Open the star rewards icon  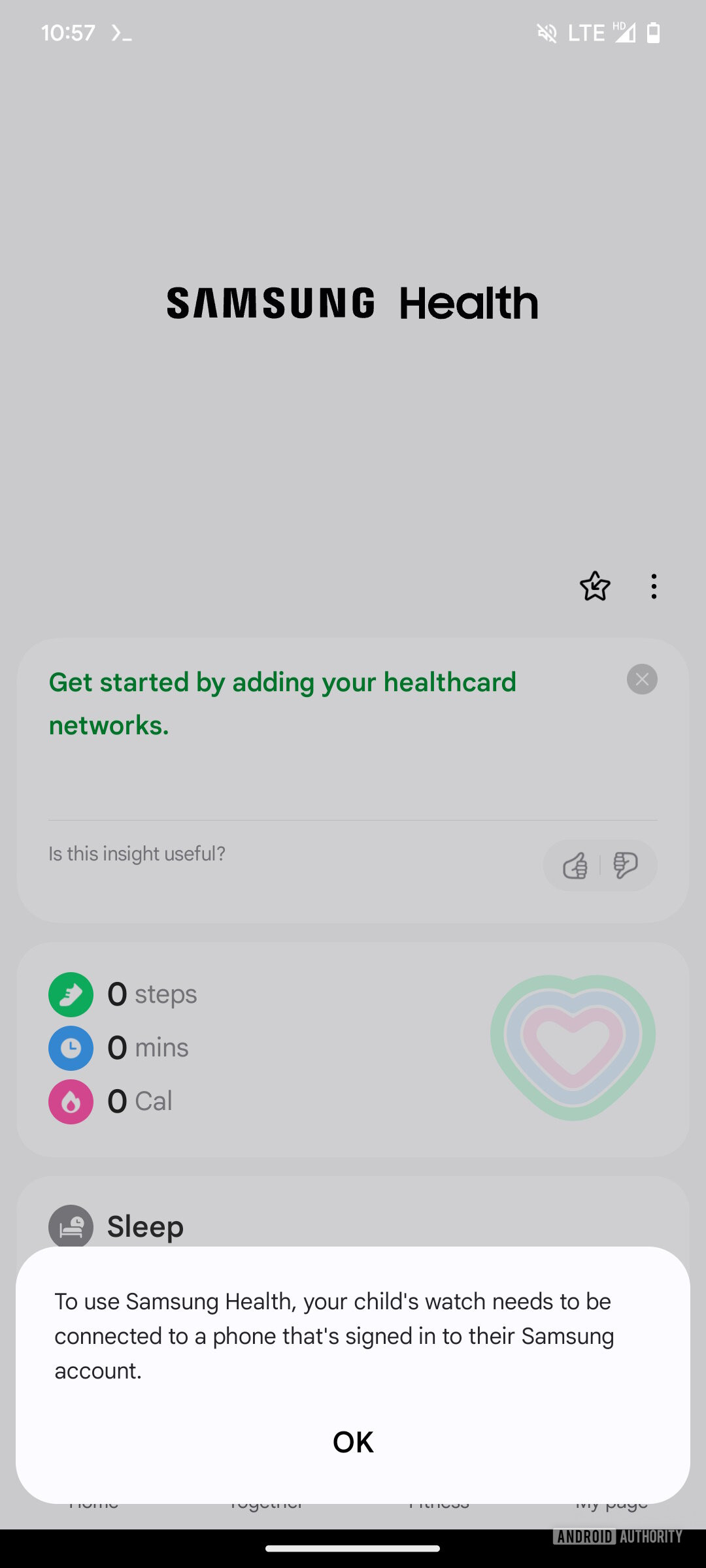tap(595, 586)
